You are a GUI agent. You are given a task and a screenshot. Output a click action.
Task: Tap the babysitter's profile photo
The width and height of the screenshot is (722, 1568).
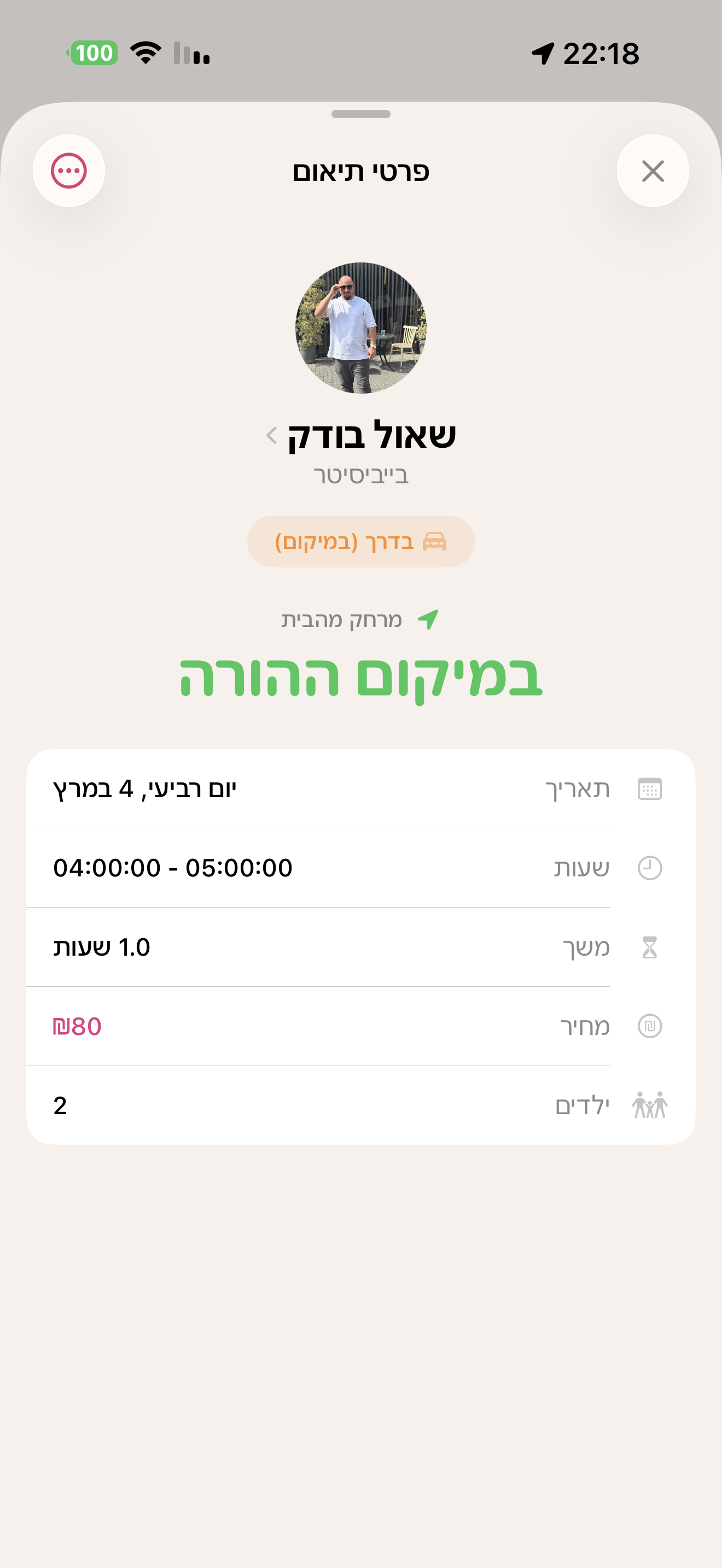click(x=361, y=328)
